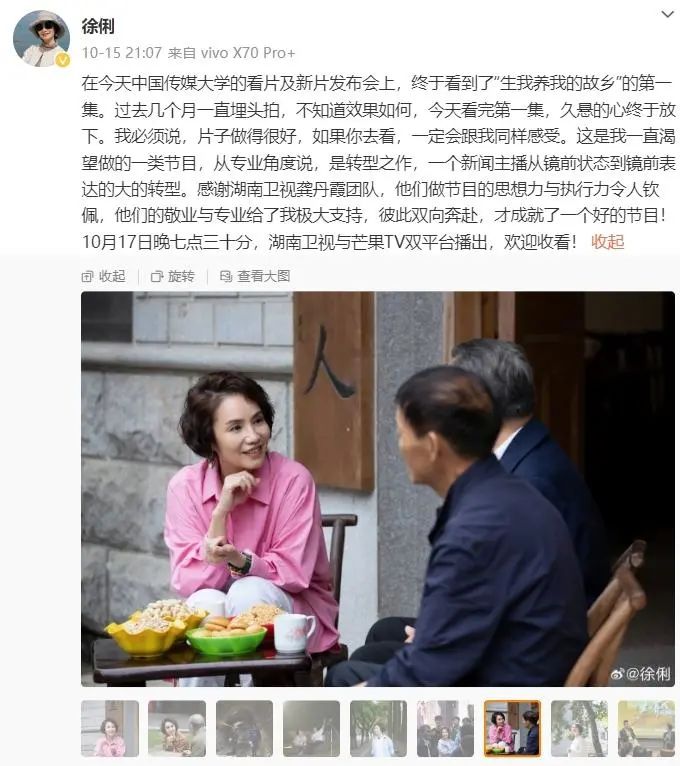680x766 pixels.
Task: Open the post options dropdown arrow
Action: point(667,15)
